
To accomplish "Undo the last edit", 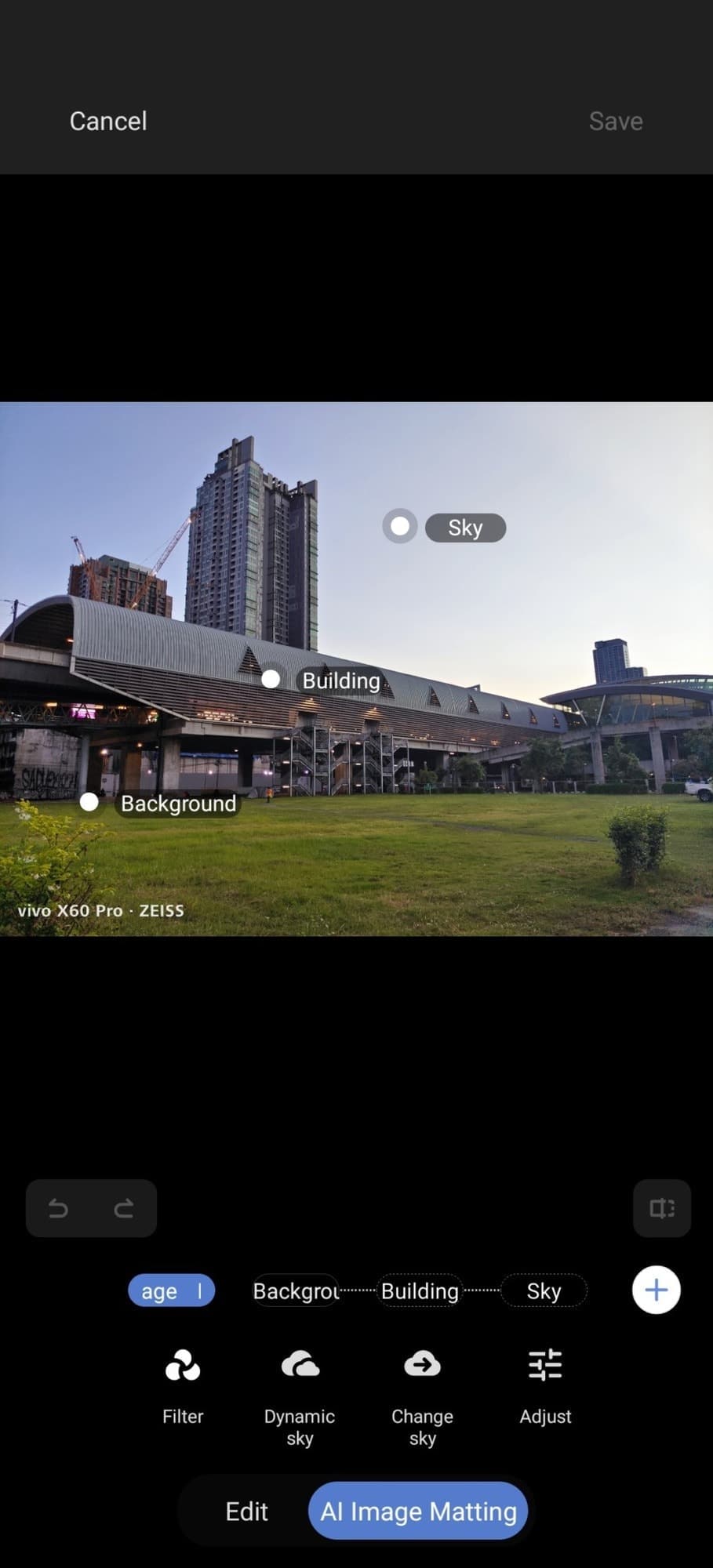I will pyautogui.click(x=58, y=1208).
